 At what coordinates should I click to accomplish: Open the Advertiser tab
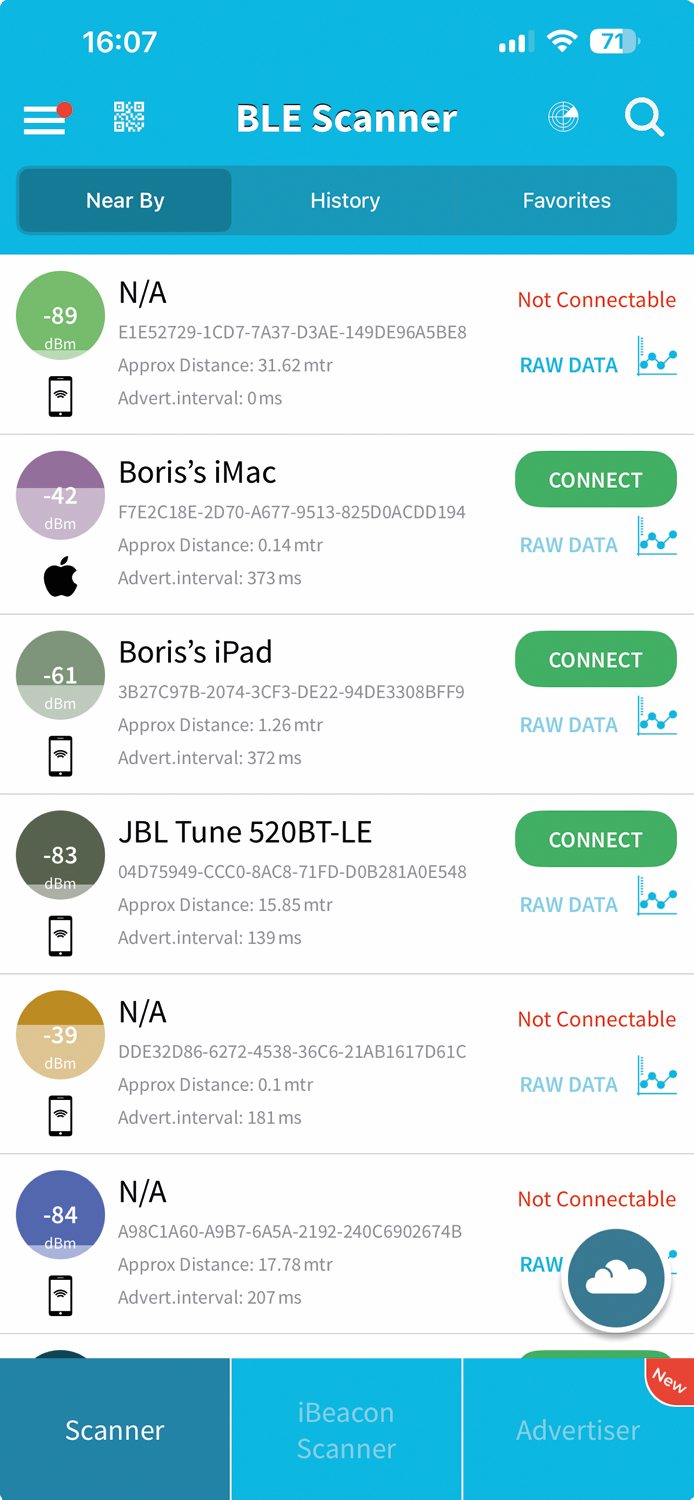click(x=579, y=1429)
